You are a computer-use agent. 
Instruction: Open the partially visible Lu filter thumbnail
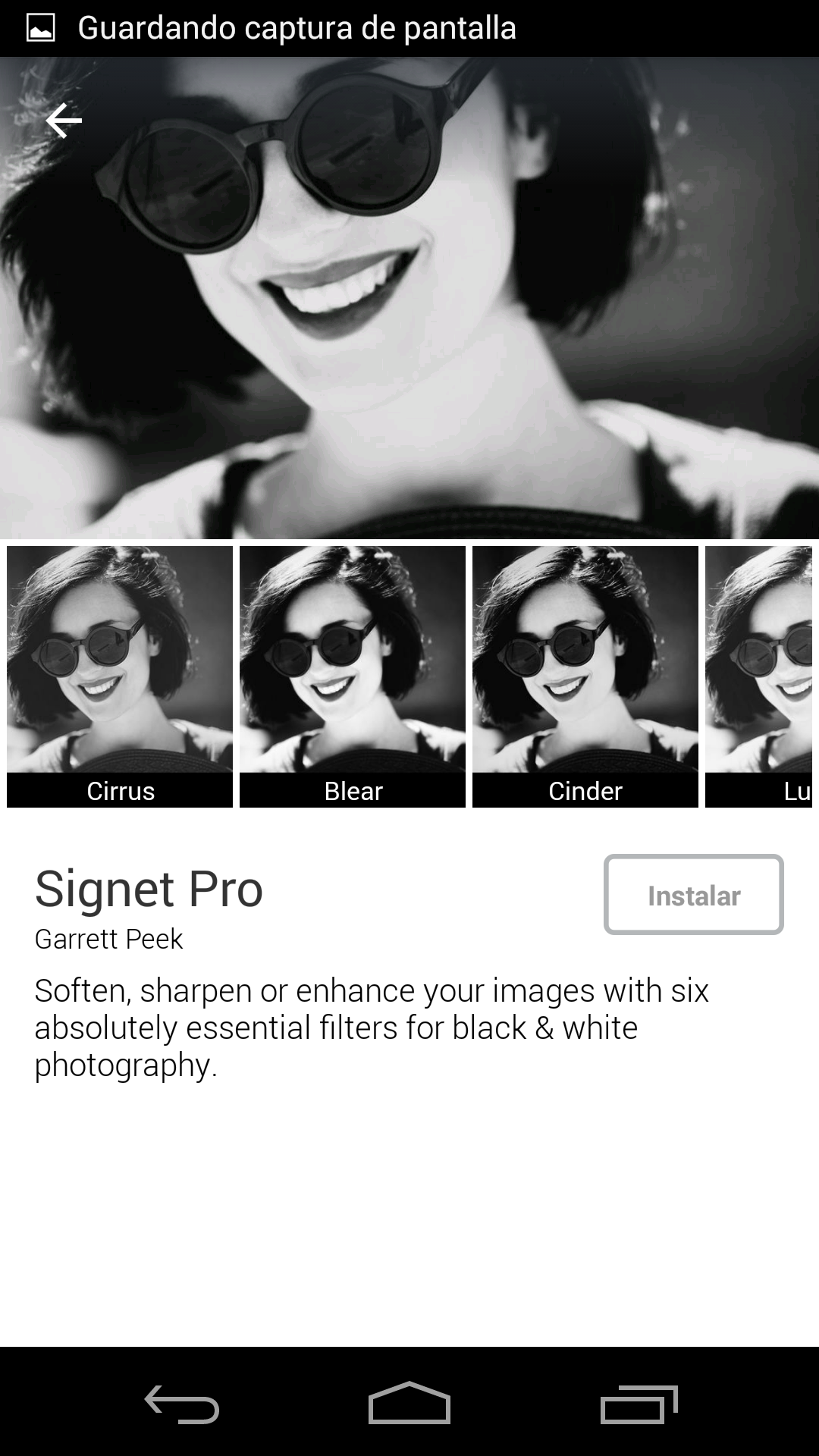(761, 676)
